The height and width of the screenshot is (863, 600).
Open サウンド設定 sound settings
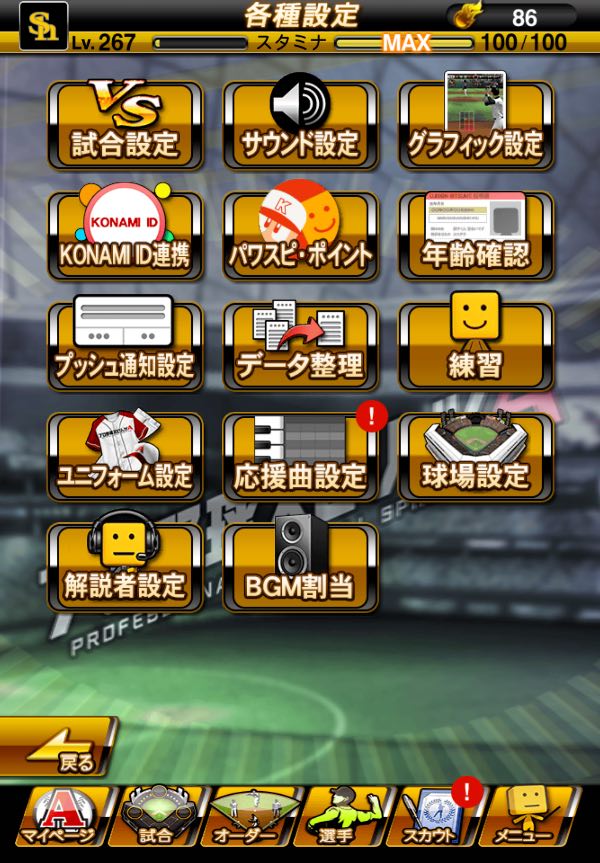pyautogui.click(x=300, y=125)
